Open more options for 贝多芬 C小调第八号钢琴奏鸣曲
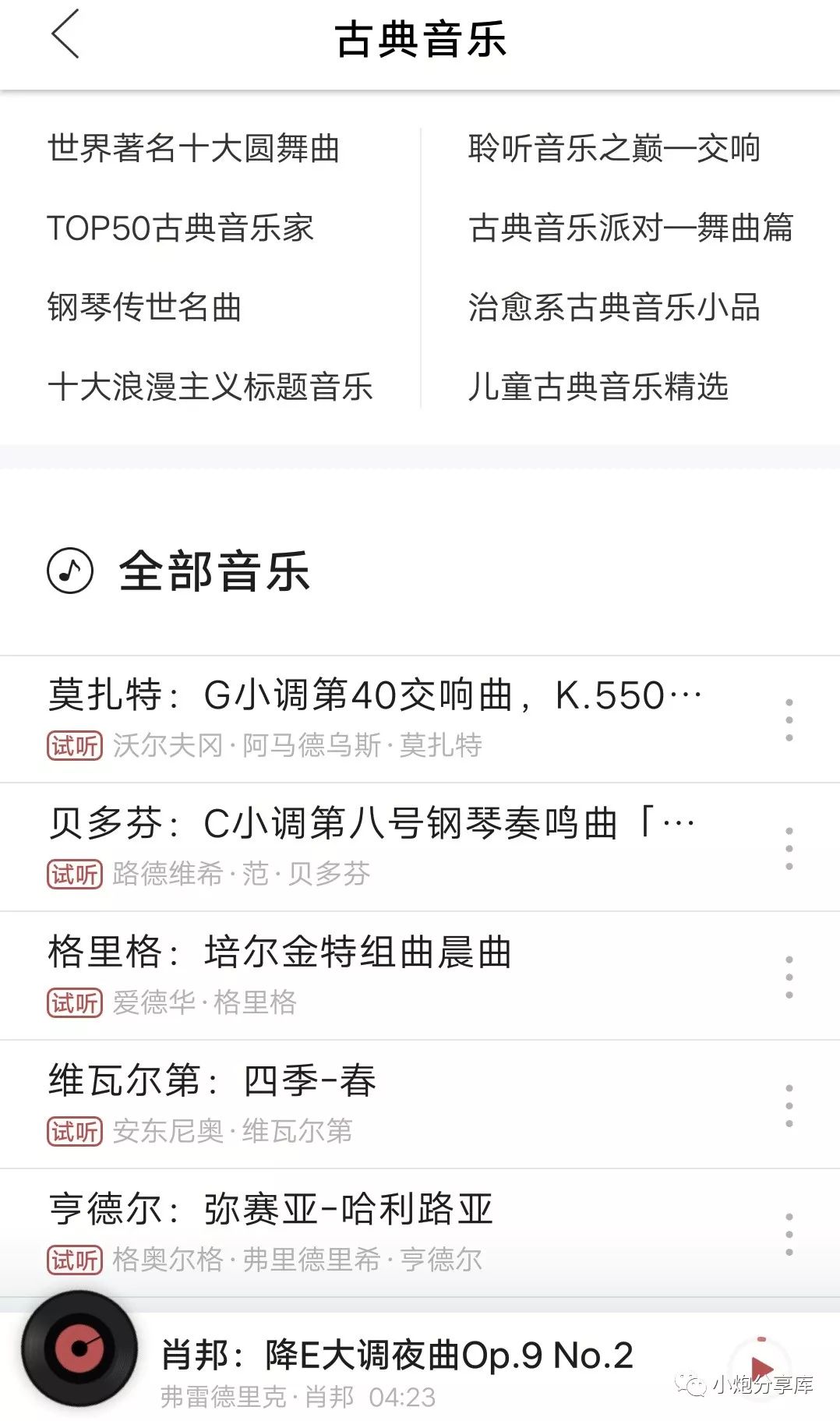The width and height of the screenshot is (840, 1421). (x=789, y=848)
